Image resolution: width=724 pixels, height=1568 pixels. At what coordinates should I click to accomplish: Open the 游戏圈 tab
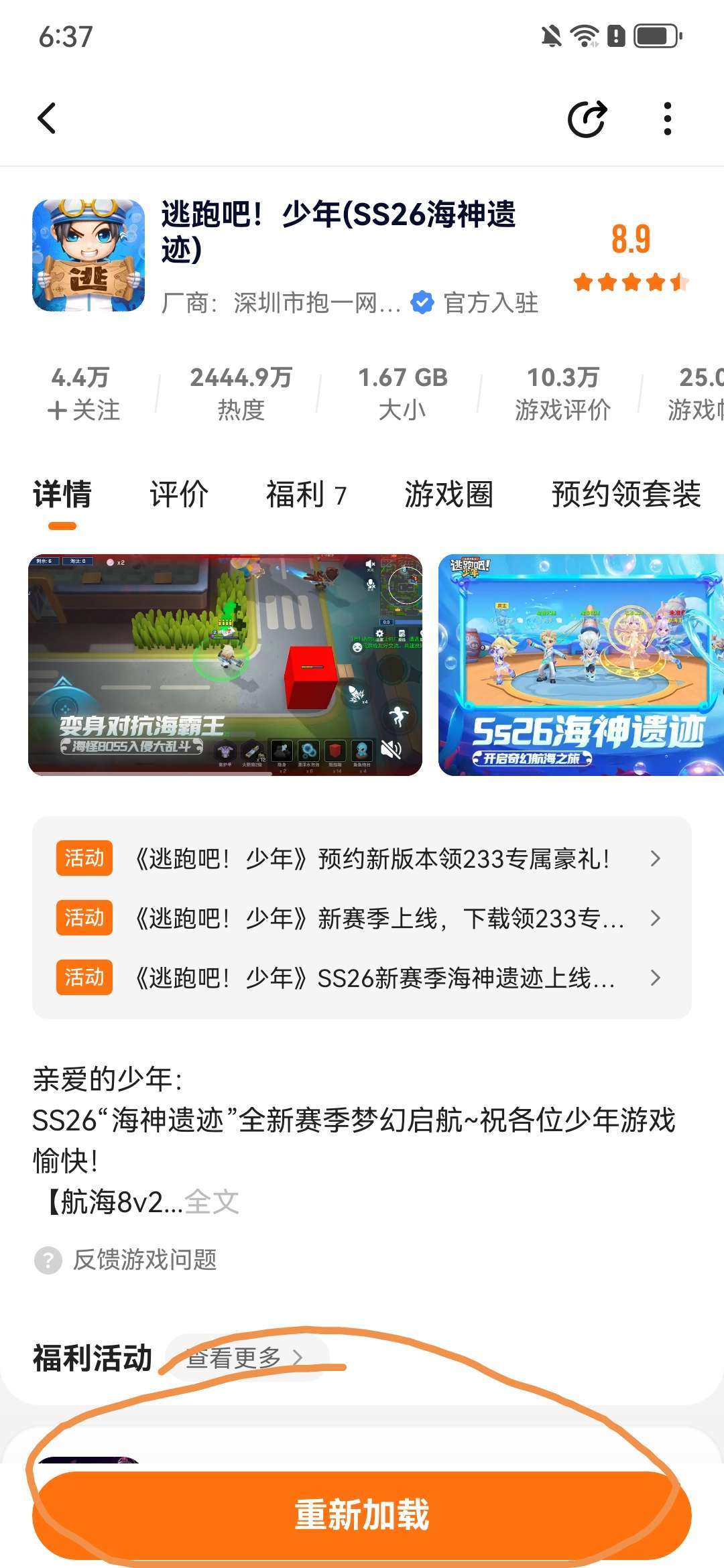pyautogui.click(x=448, y=495)
